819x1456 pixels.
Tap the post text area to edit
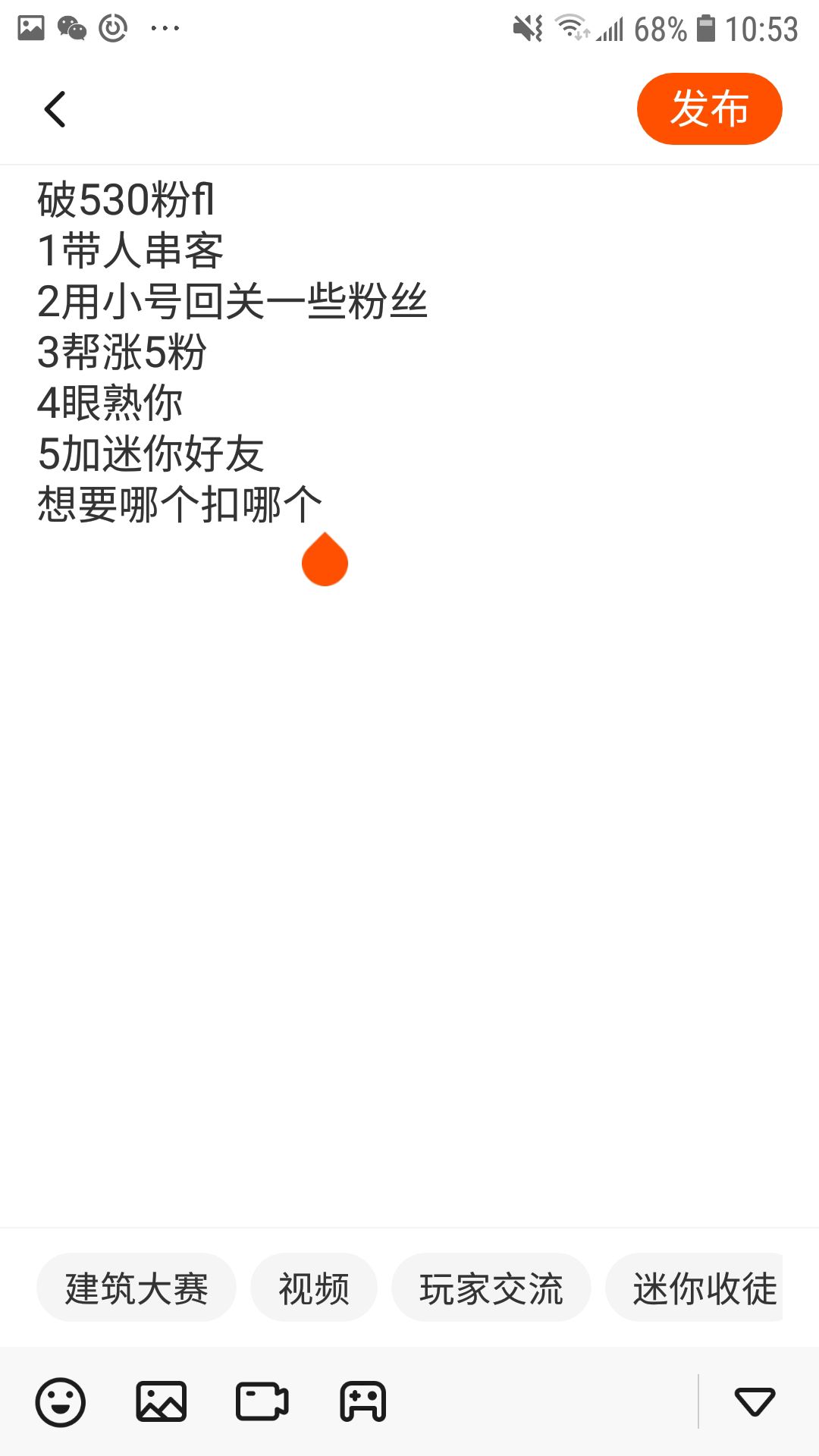409,694
